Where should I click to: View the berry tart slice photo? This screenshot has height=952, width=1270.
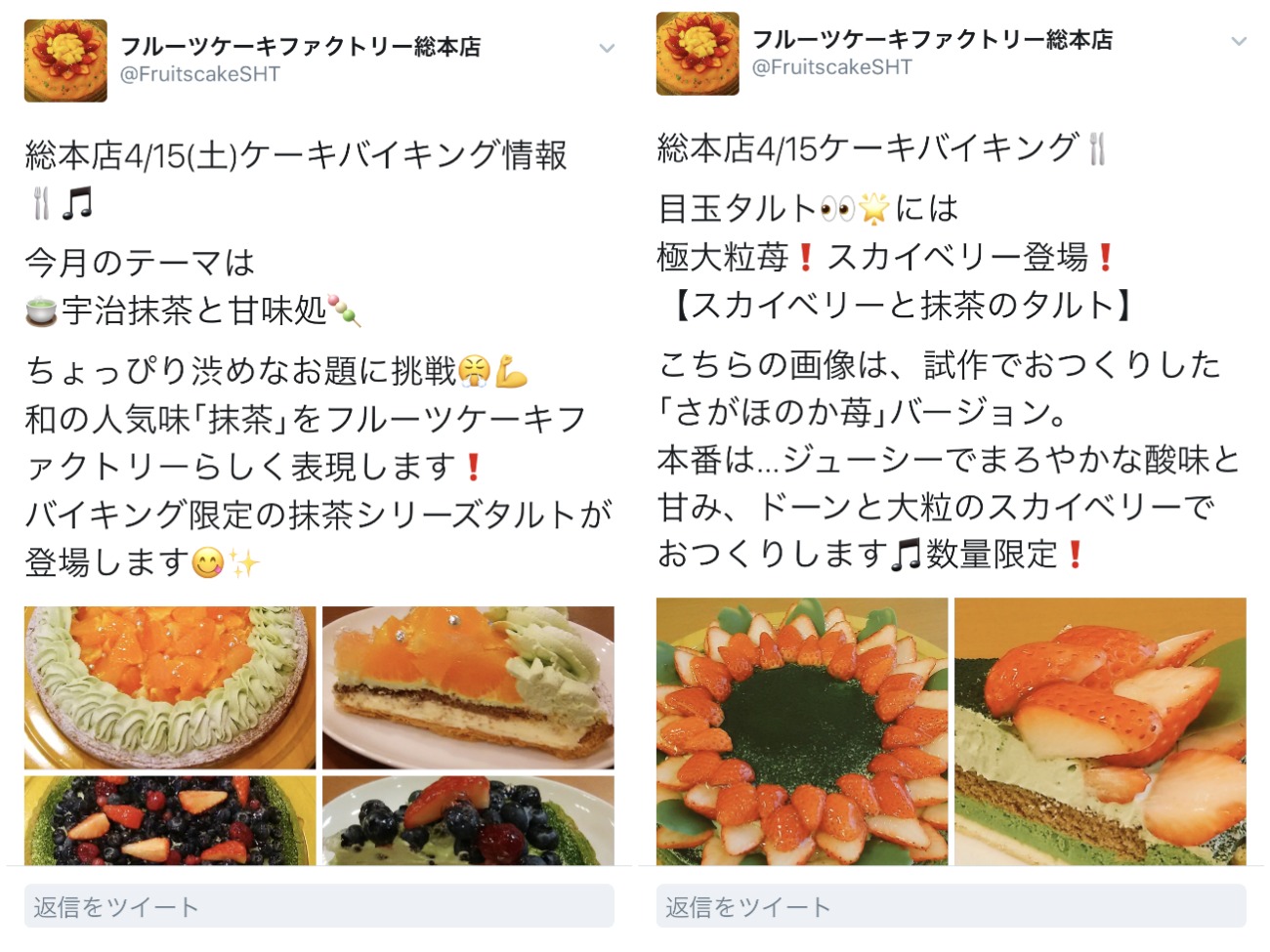coord(468,820)
